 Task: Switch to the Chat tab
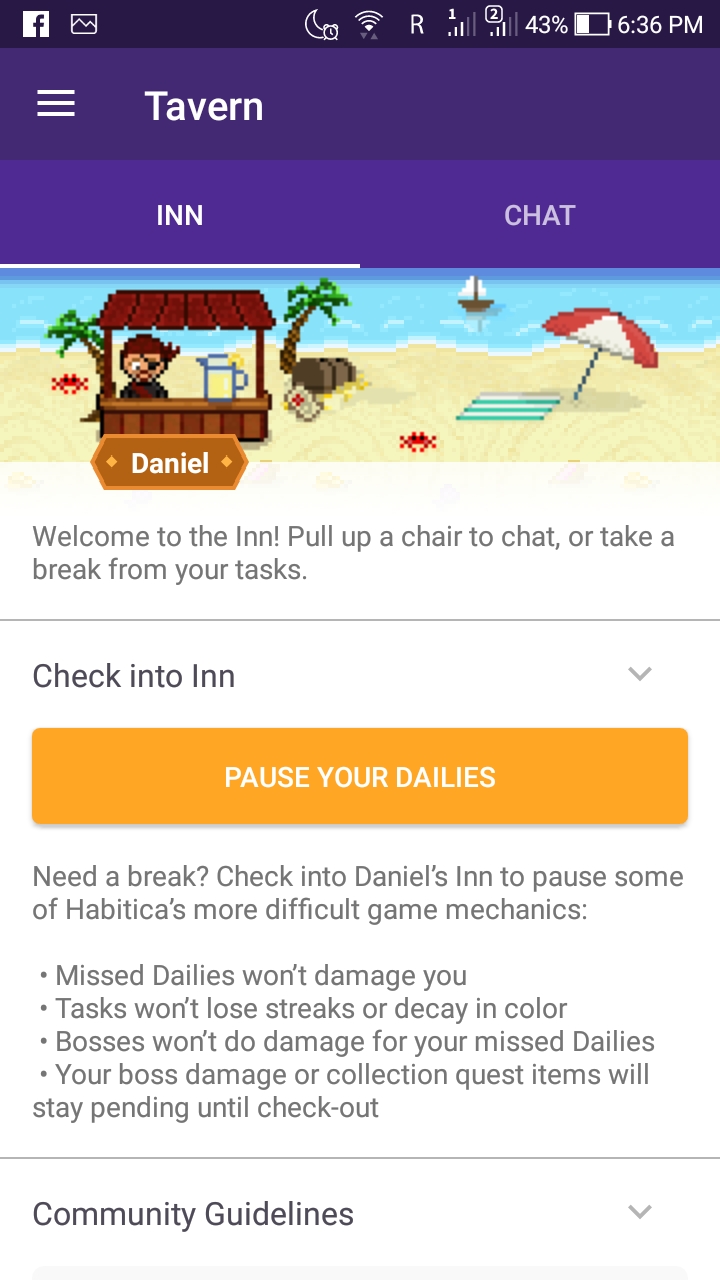(539, 215)
